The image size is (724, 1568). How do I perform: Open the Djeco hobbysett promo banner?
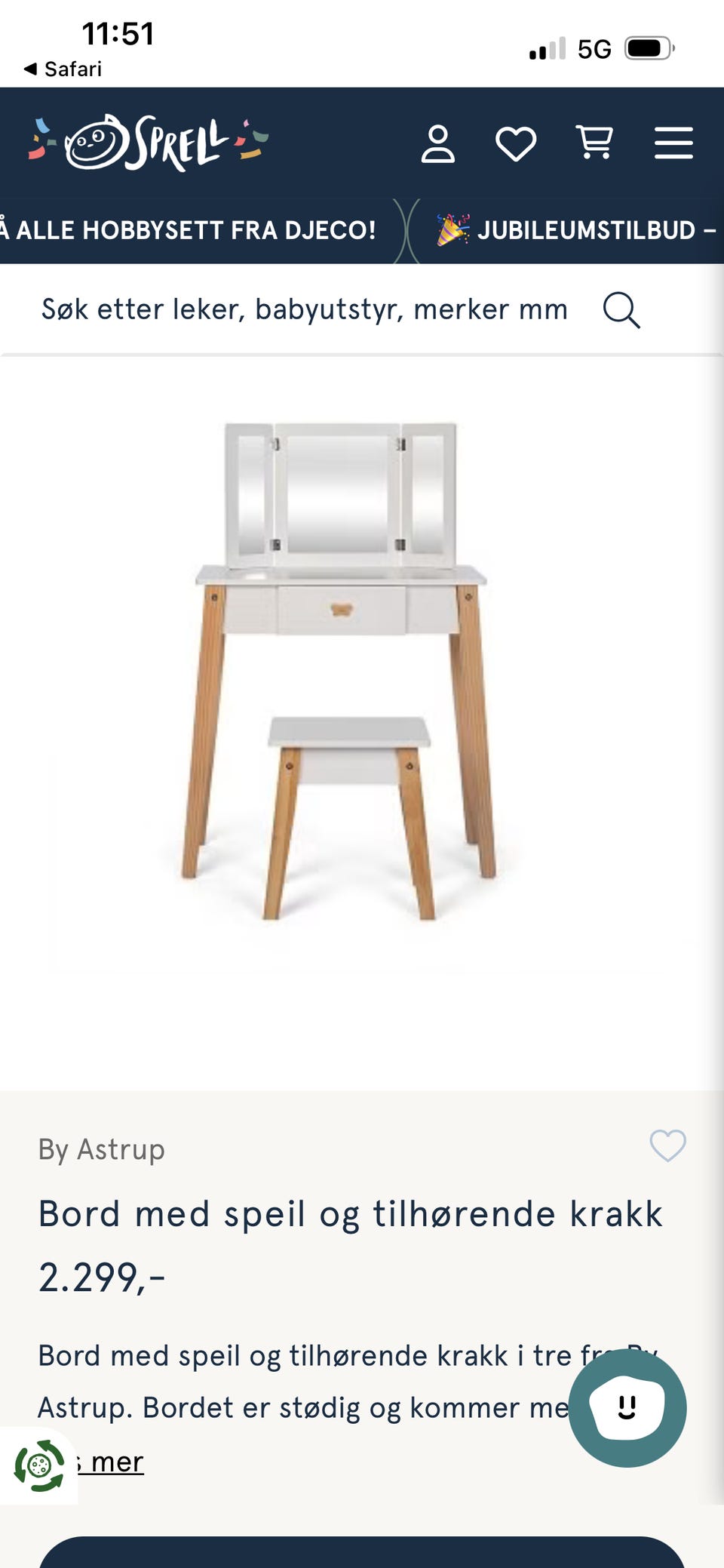[188, 229]
